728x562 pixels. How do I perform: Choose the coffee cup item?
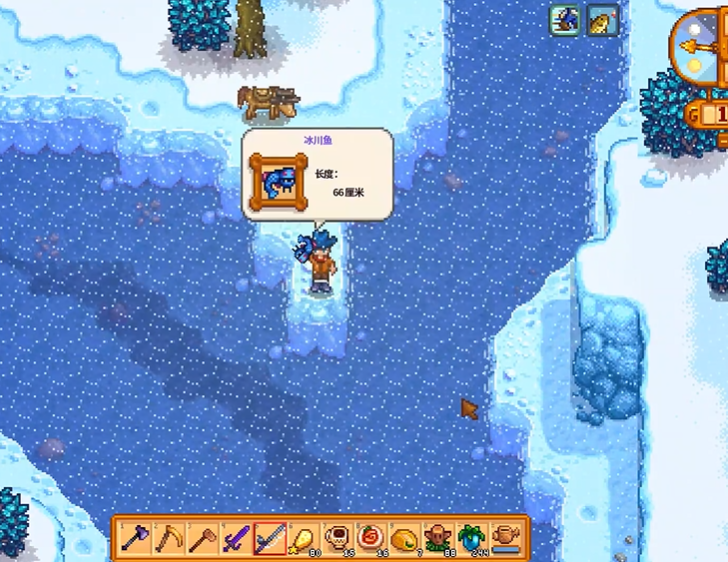[337, 539]
